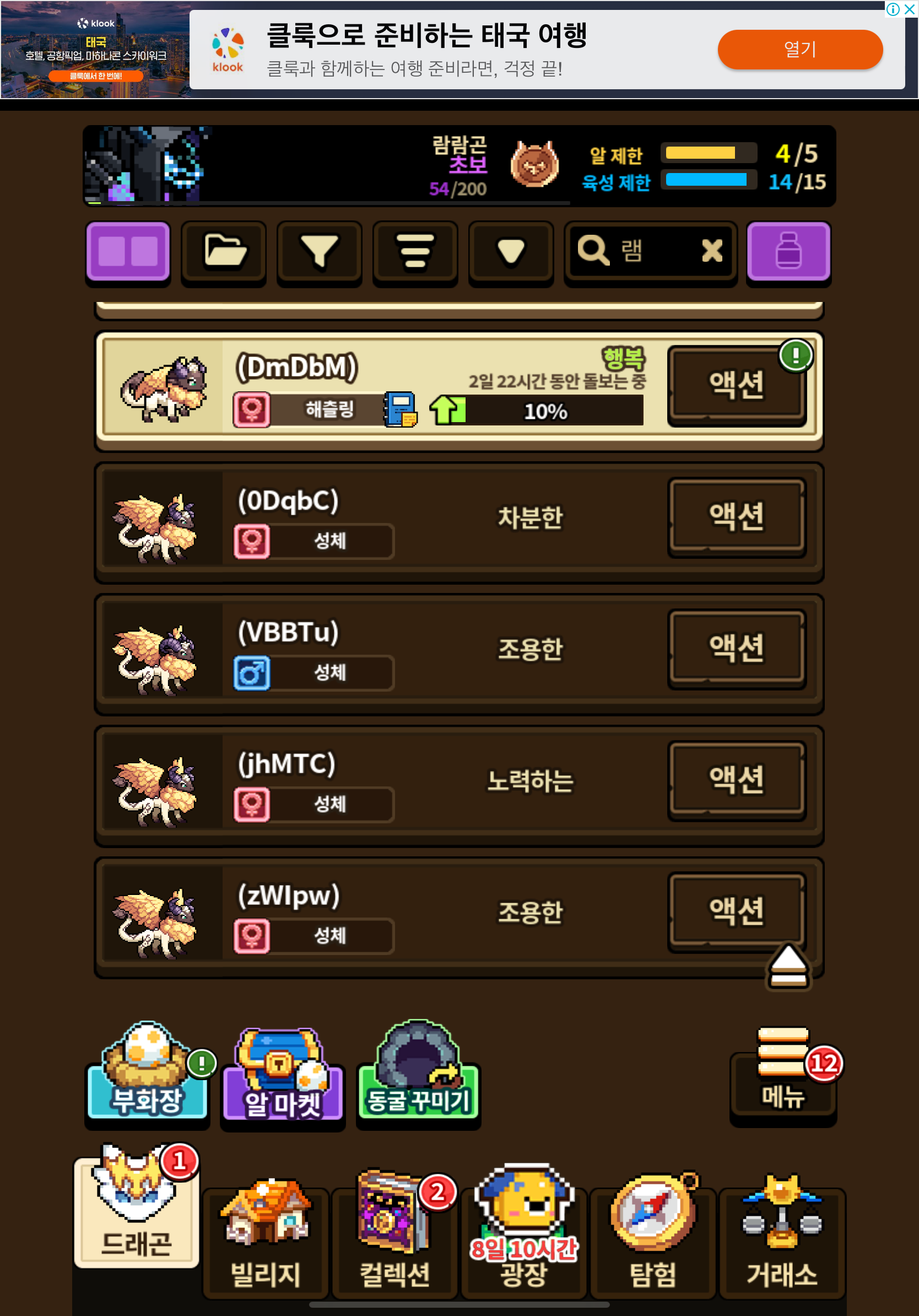Expand the down-arrow dropdown in toolbar
The height and width of the screenshot is (1316, 919).
pyautogui.click(x=511, y=251)
